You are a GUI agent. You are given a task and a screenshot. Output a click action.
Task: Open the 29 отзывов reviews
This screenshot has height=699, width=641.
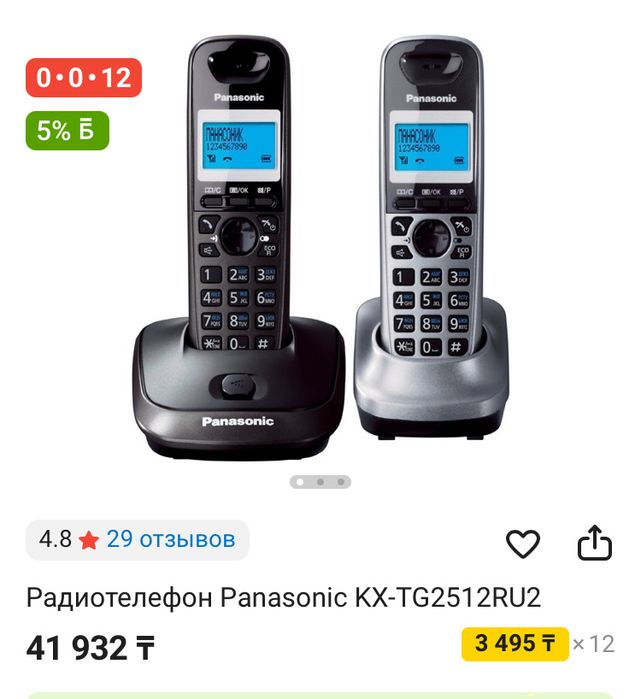[171, 540]
